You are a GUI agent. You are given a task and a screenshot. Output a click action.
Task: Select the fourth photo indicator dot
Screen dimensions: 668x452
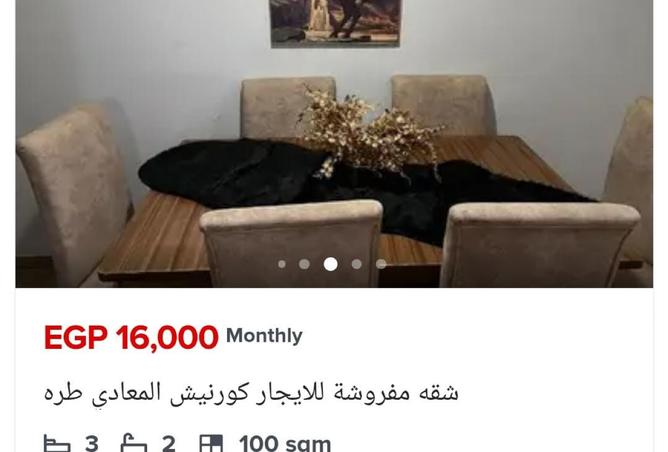click(x=357, y=264)
